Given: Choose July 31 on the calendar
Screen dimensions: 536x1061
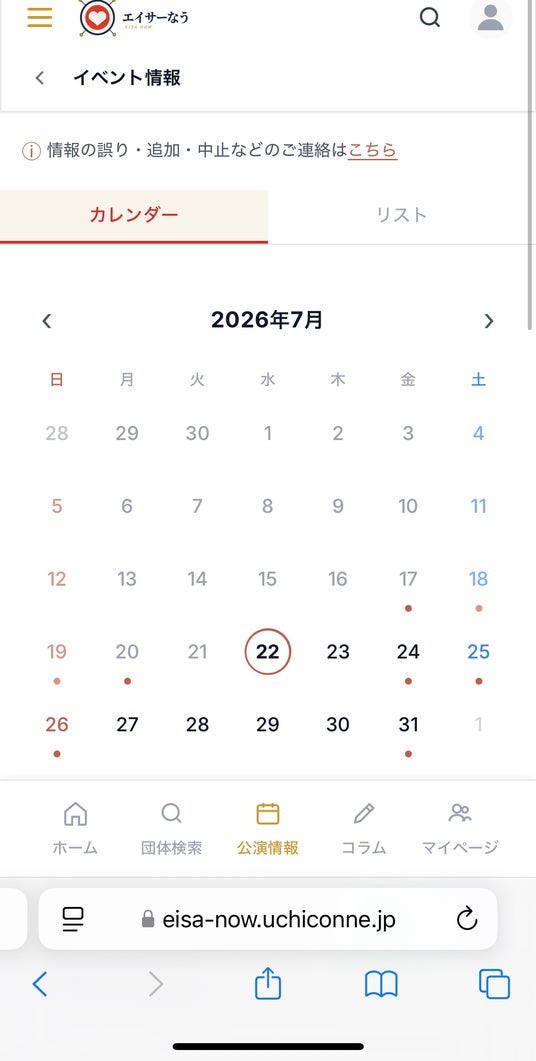Looking at the screenshot, I should click(408, 725).
